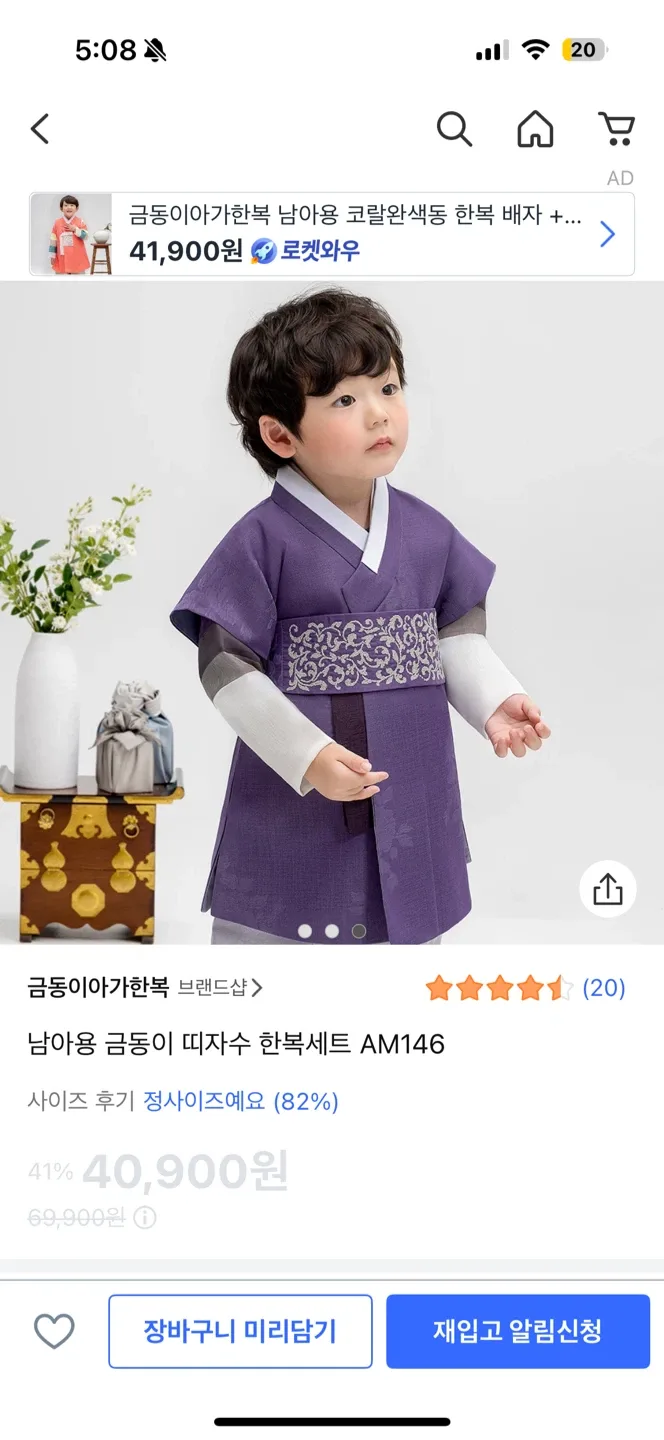Visit the 금동이아가한복 brand shop
This screenshot has height=1440, width=664.
[x=145, y=988]
